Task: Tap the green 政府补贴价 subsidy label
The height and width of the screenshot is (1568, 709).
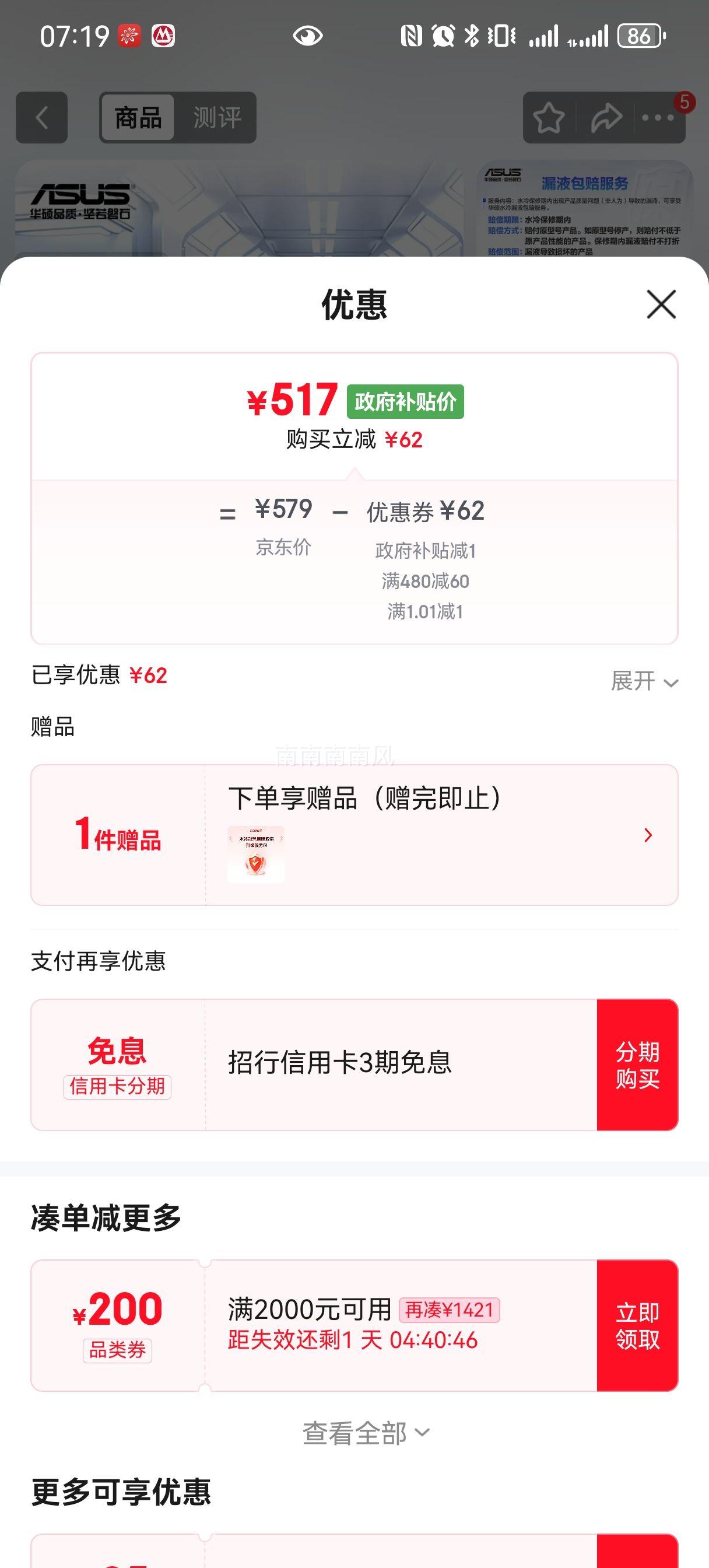Action: click(x=405, y=401)
